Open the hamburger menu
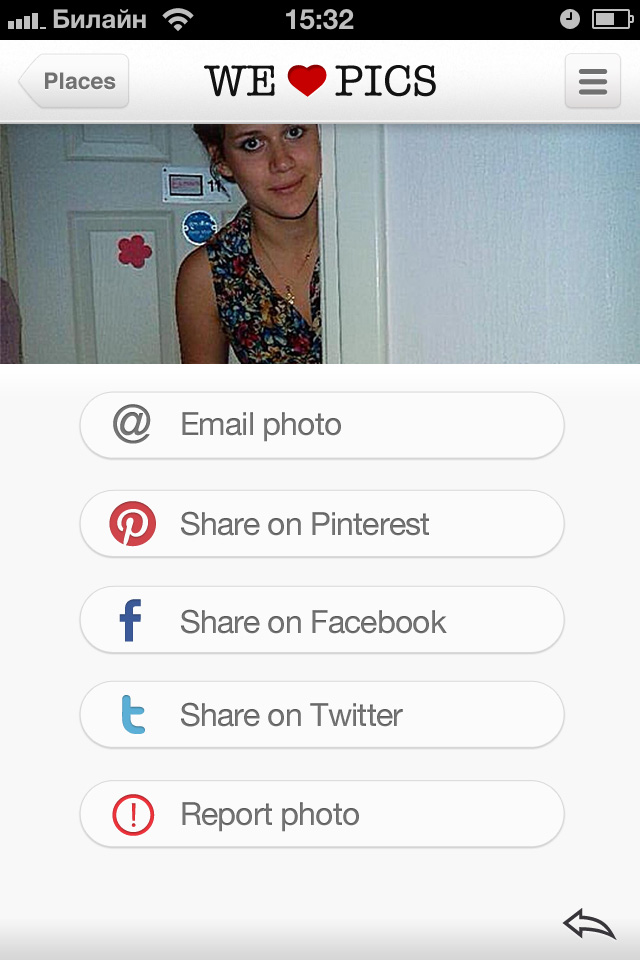This screenshot has width=640, height=960. (592, 82)
